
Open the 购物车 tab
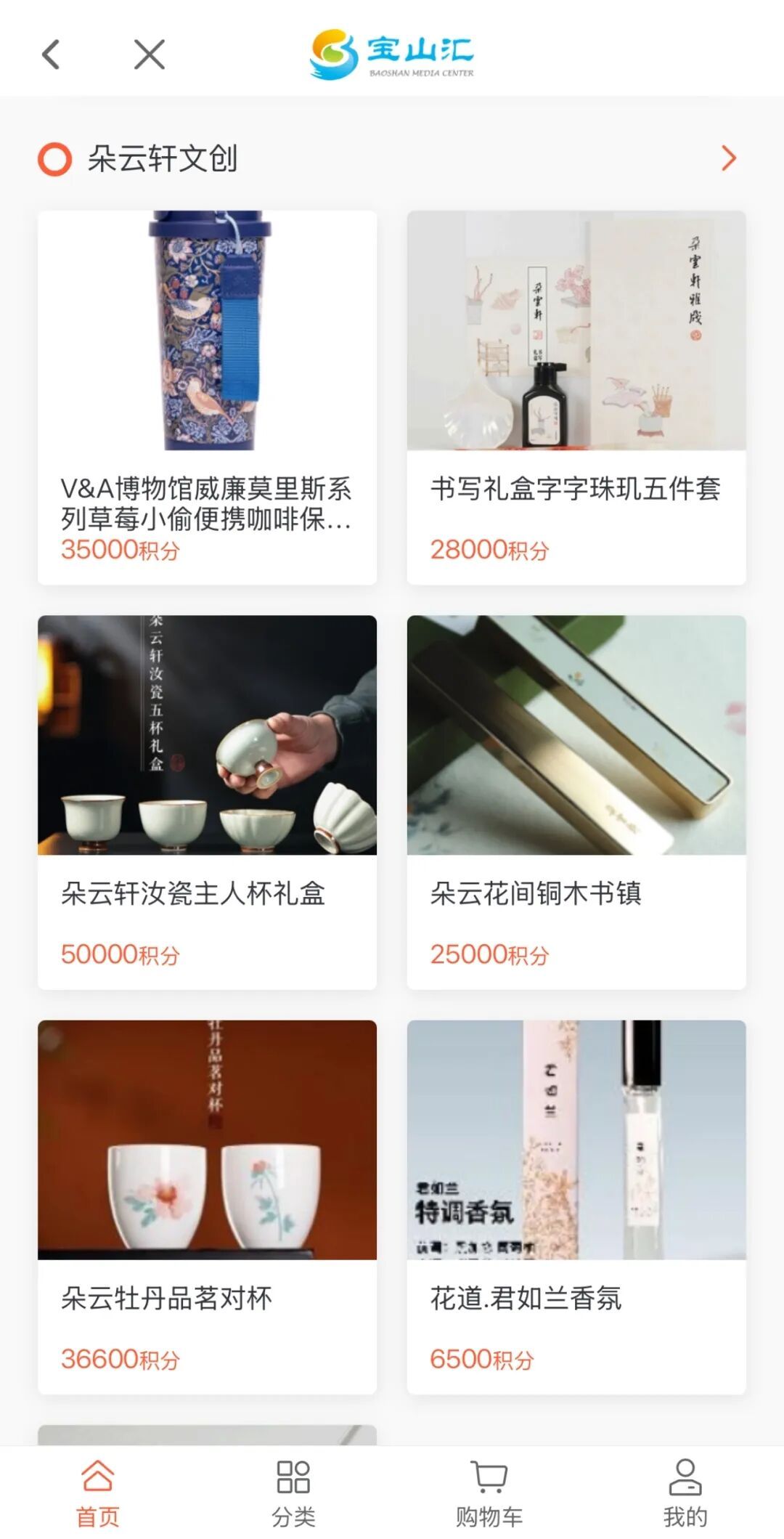point(489,1493)
